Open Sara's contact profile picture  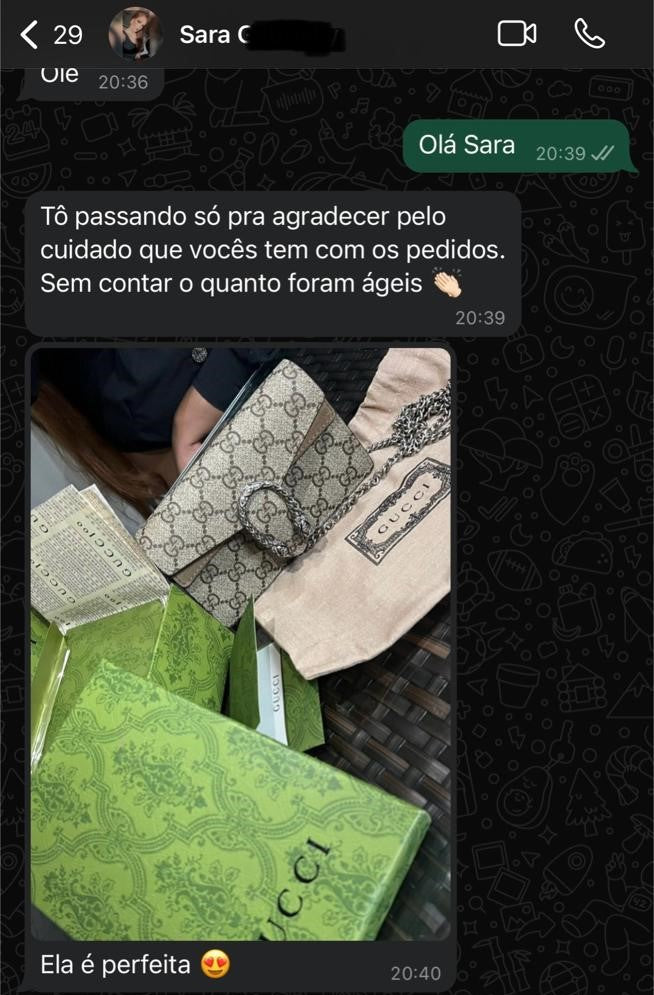[136, 34]
